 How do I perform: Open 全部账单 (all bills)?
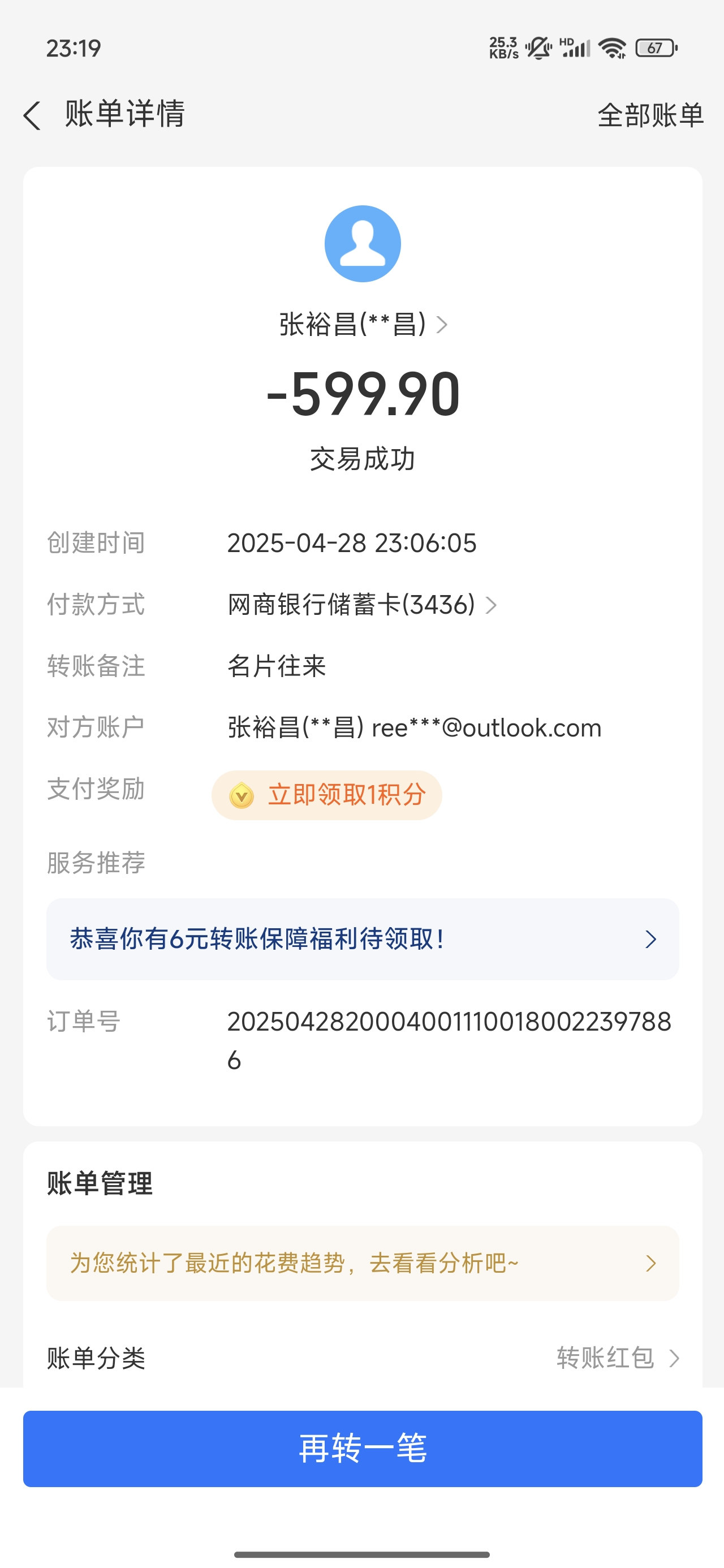[x=650, y=115]
